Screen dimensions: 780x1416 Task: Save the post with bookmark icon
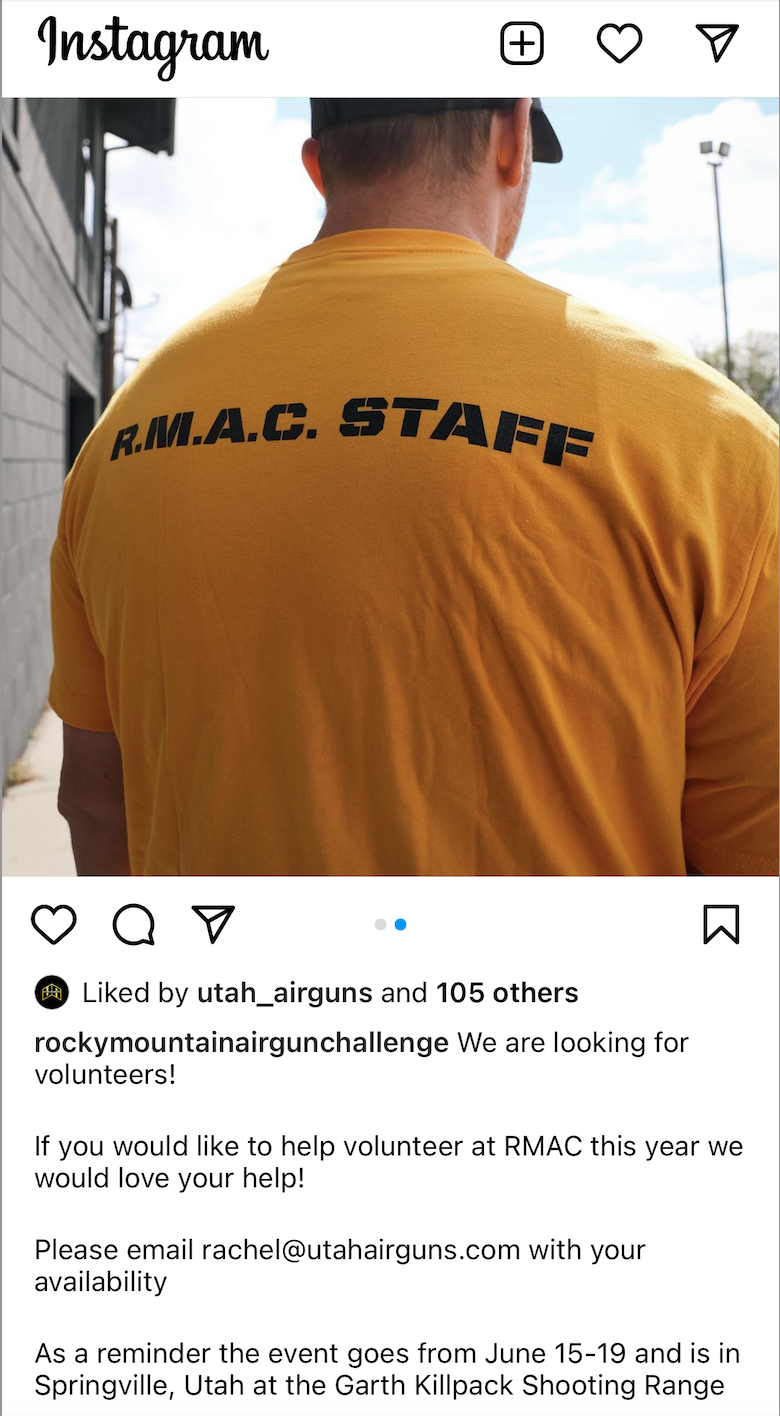pos(721,925)
